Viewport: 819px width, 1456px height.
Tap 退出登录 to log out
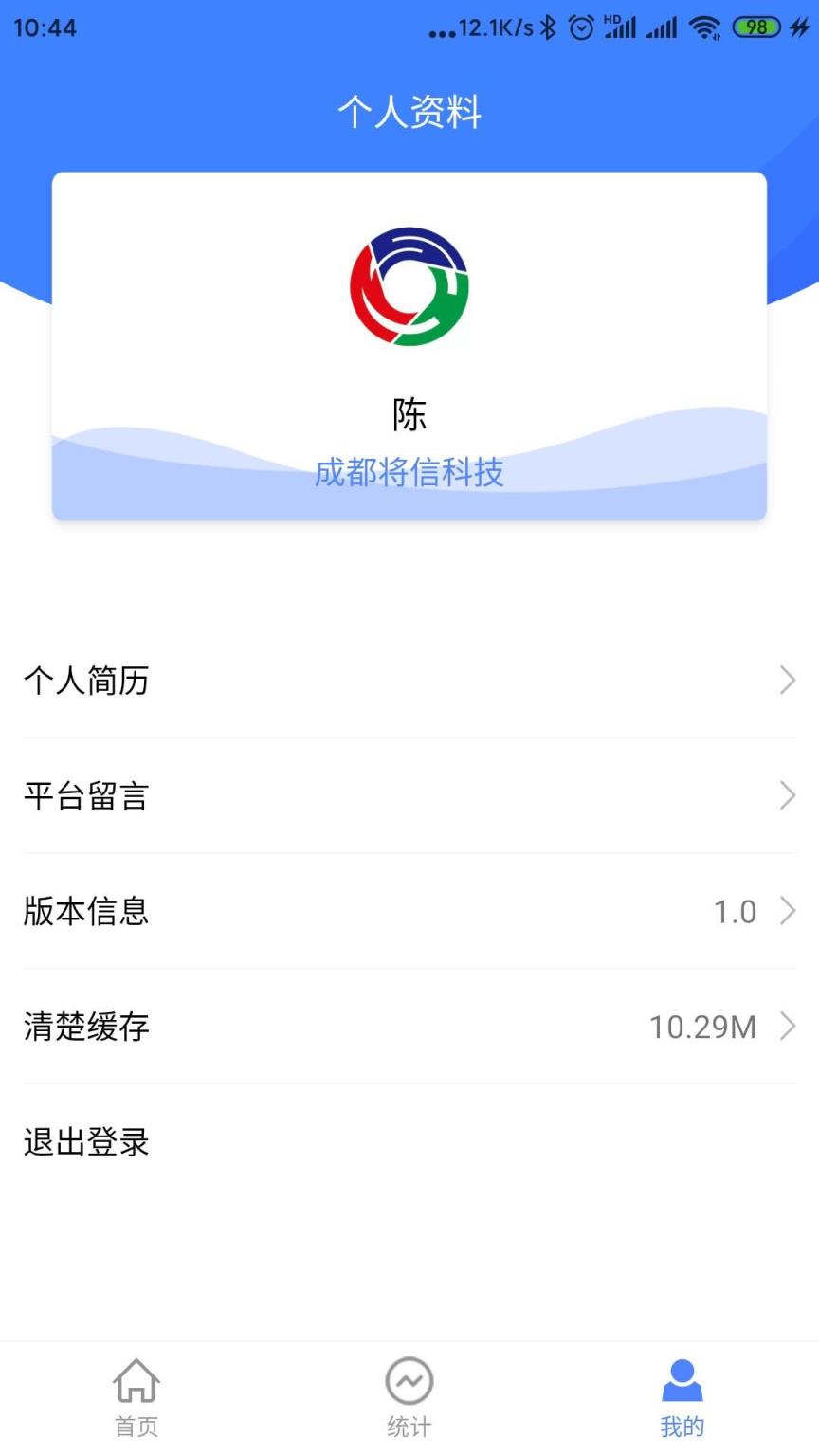[x=85, y=1142]
